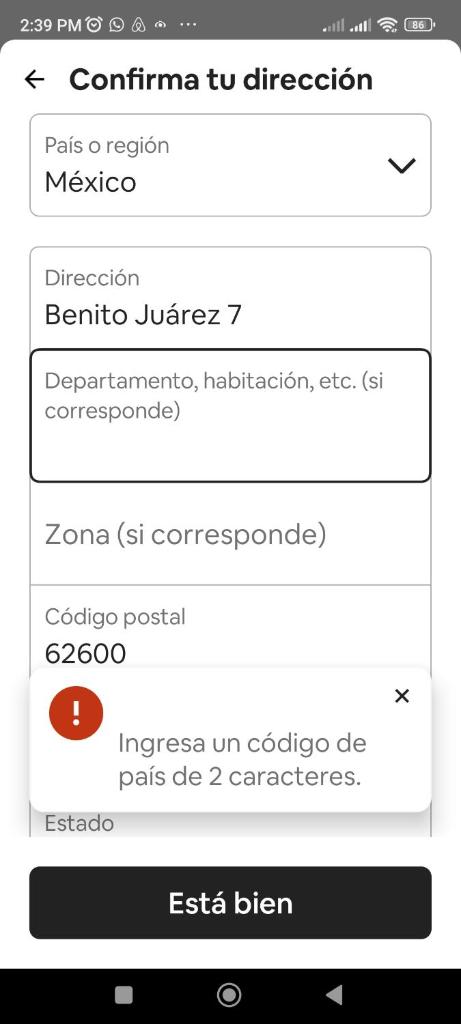The width and height of the screenshot is (461, 1024).
Task: Tap the Departamento, habitación field
Action: 230,416
